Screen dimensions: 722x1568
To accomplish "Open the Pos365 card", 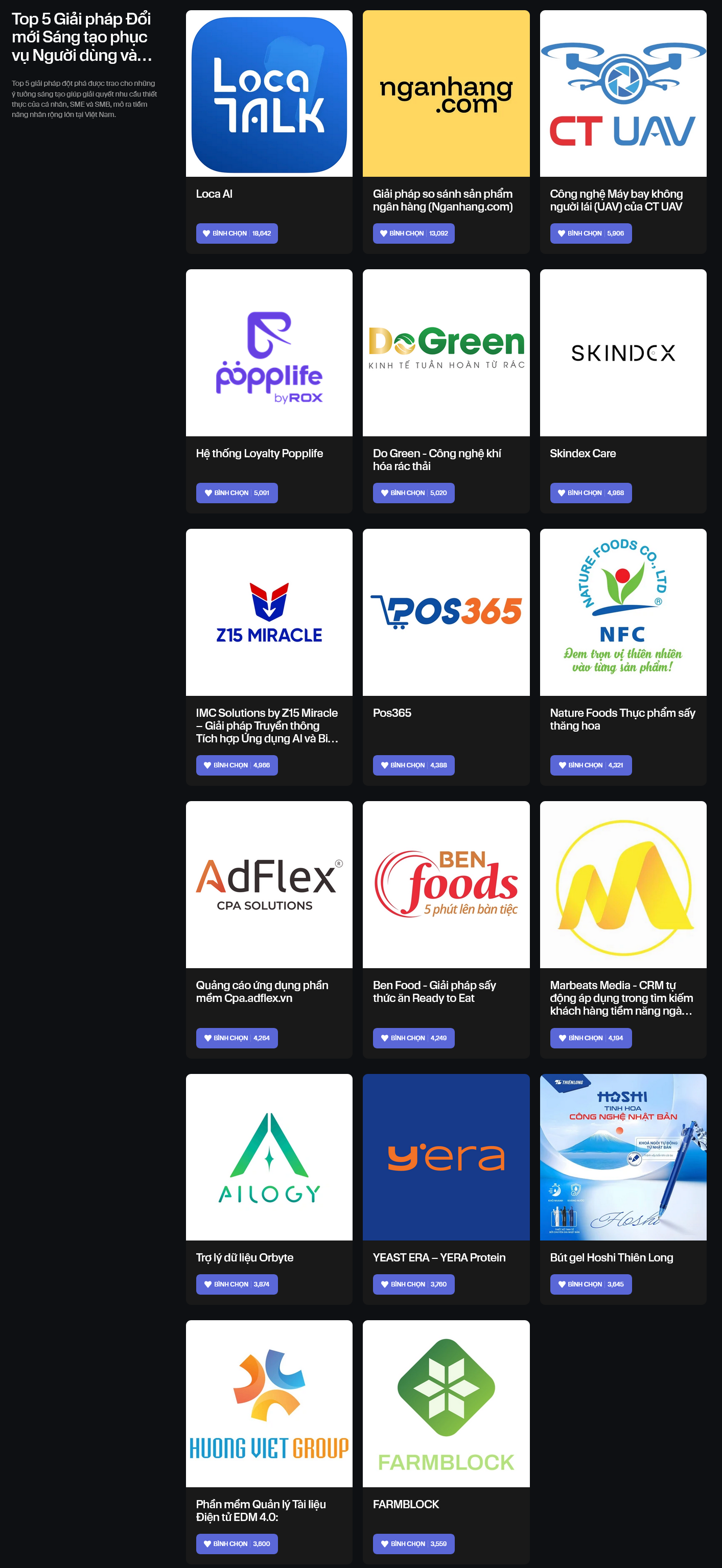I will [446, 613].
